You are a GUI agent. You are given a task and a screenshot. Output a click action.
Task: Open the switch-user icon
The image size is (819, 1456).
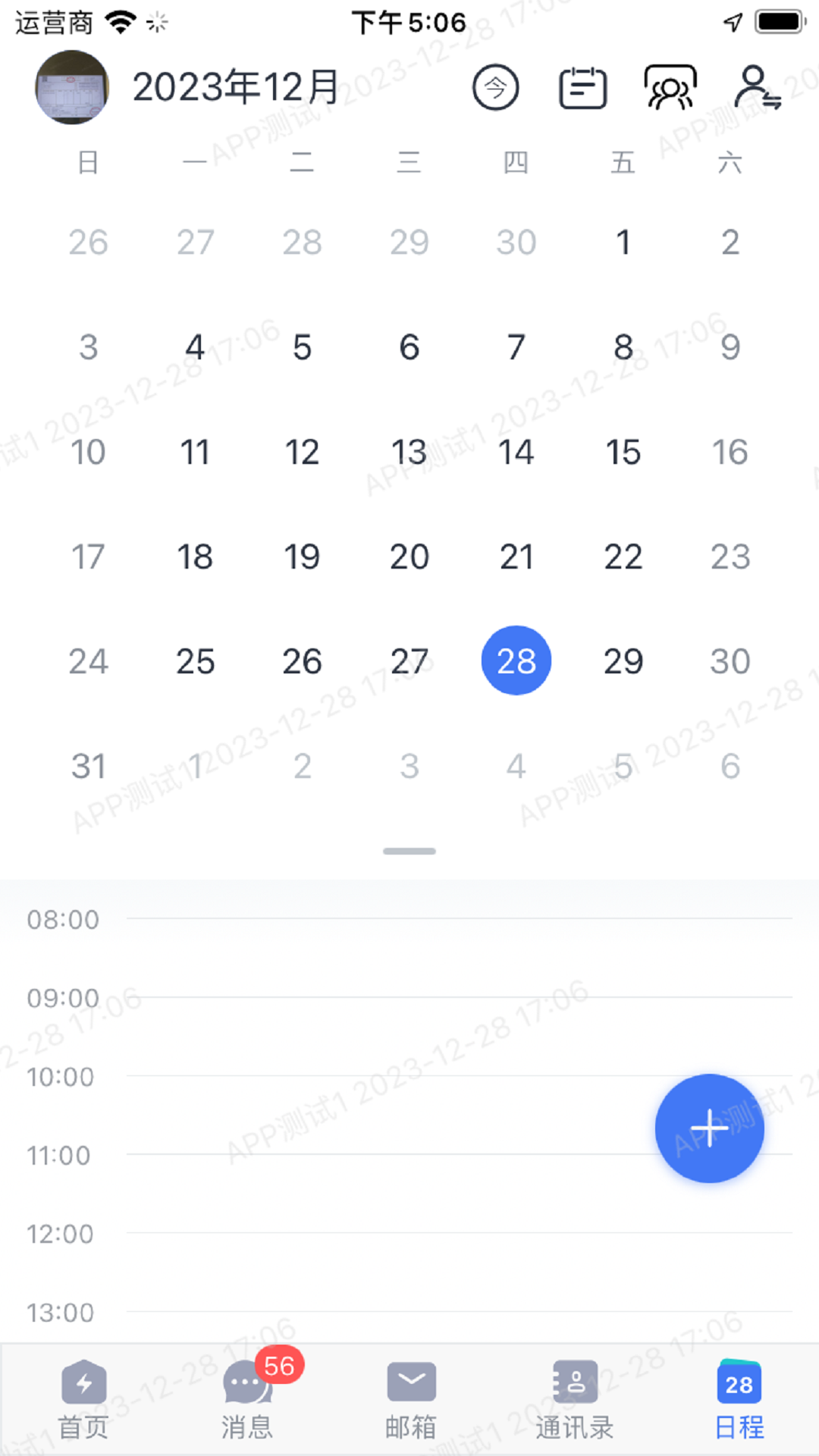click(x=757, y=88)
